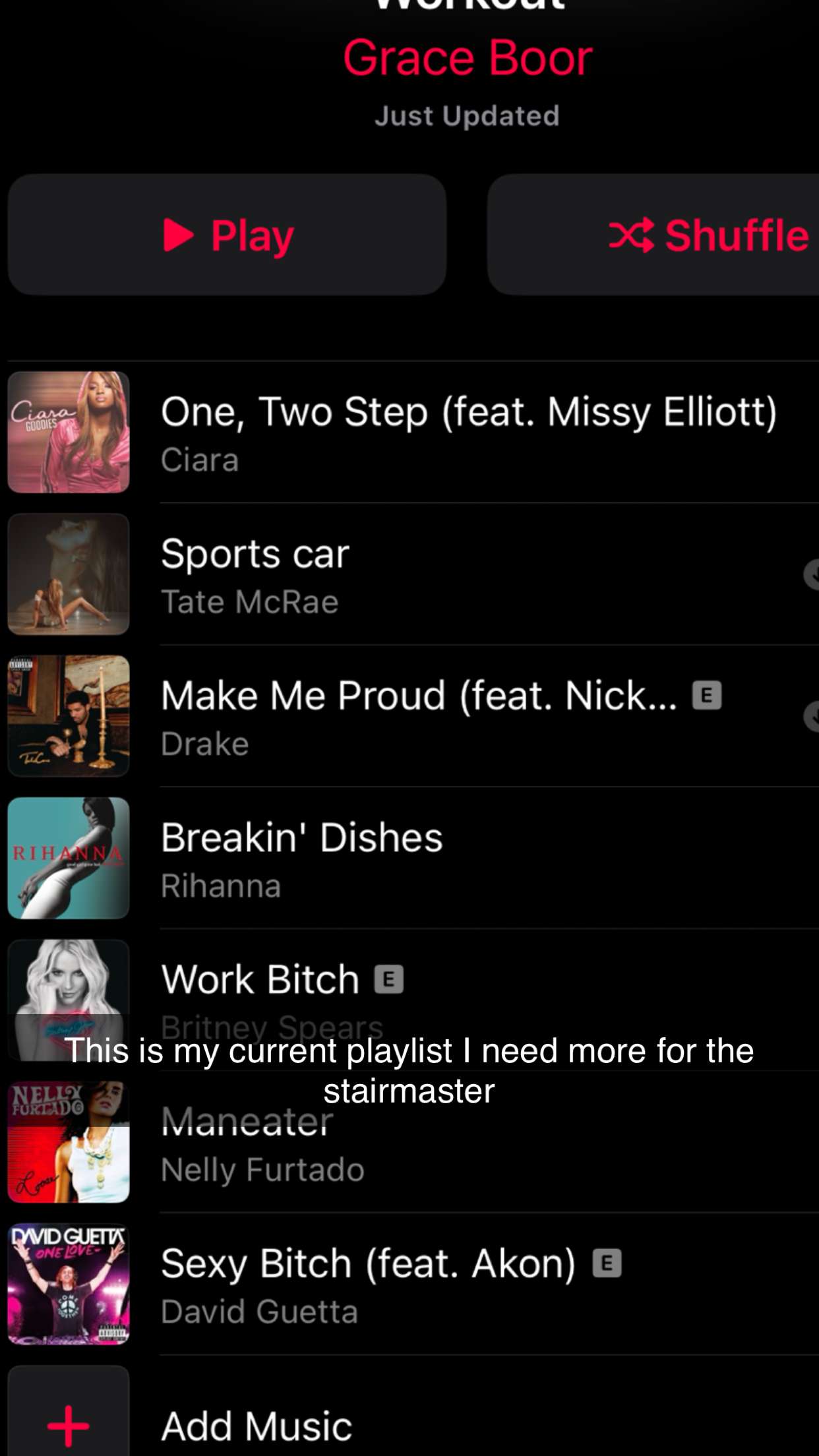Start playing the Workout playlist
This screenshot has width=819, height=1456.
[227, 235]
